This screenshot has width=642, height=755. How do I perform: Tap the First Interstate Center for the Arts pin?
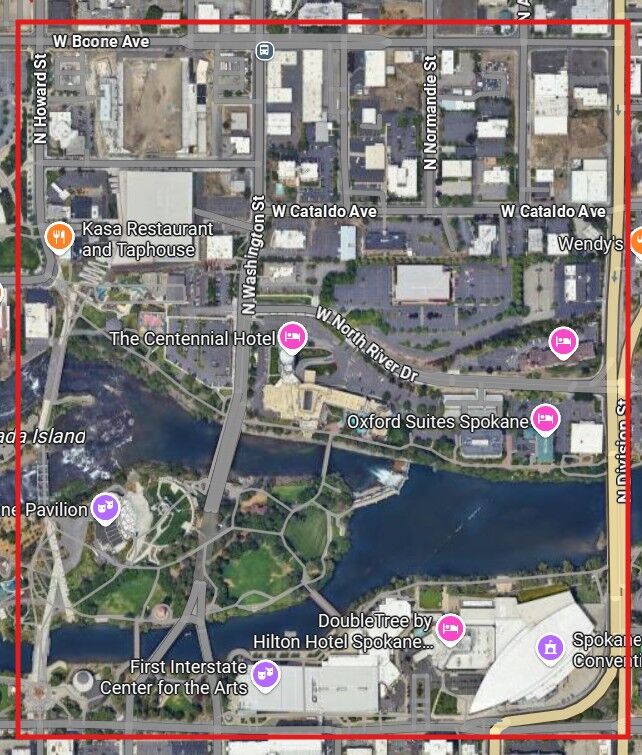click(x=265, y=673)
